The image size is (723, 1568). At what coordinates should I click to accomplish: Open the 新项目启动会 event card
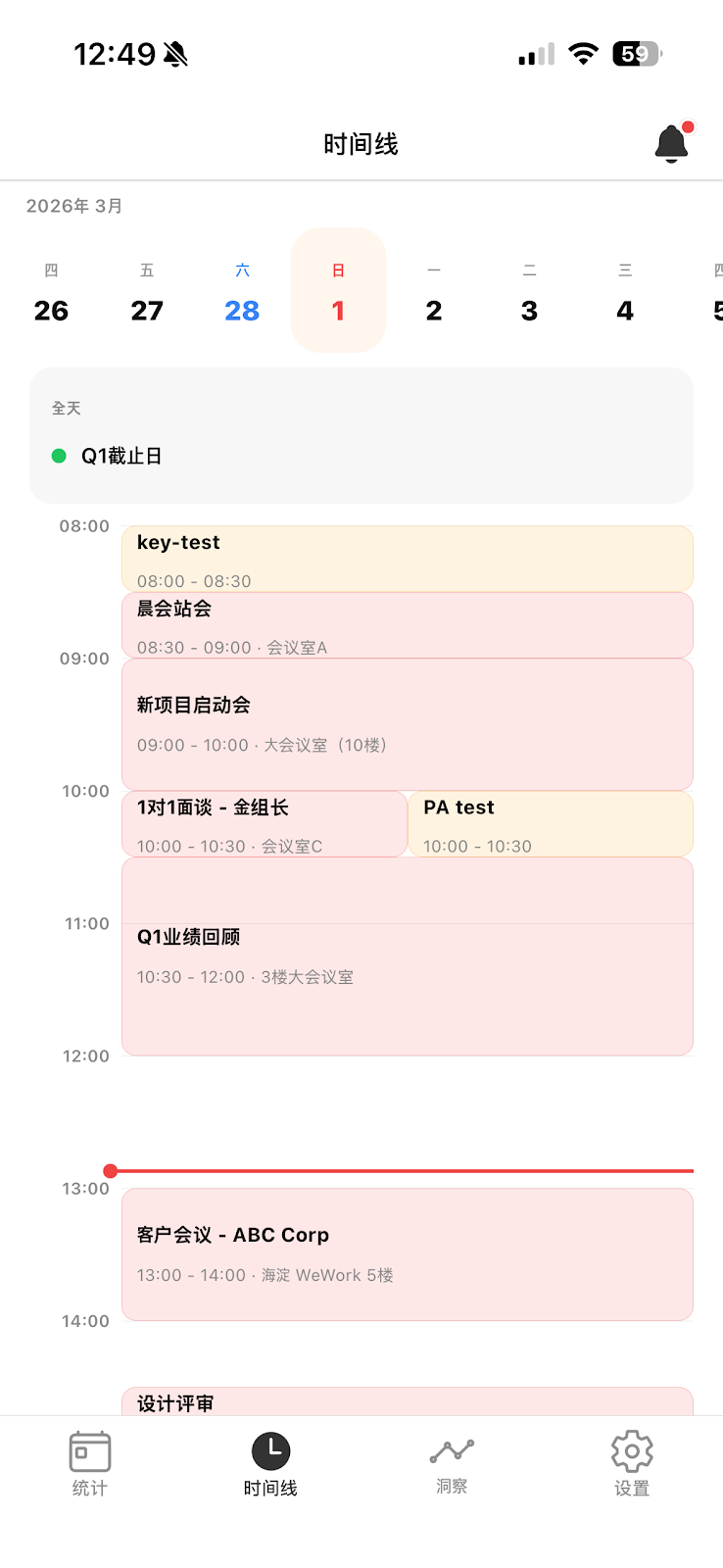pos(407,723)
